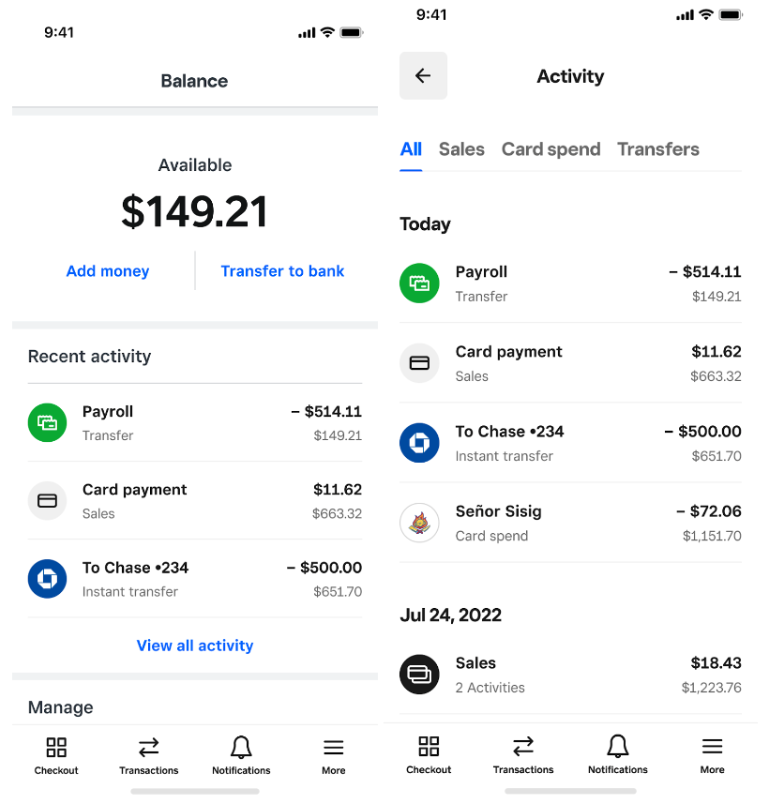Go back from the Activity screen
This screenshot has width=760, height=803.
pos(423,76)
